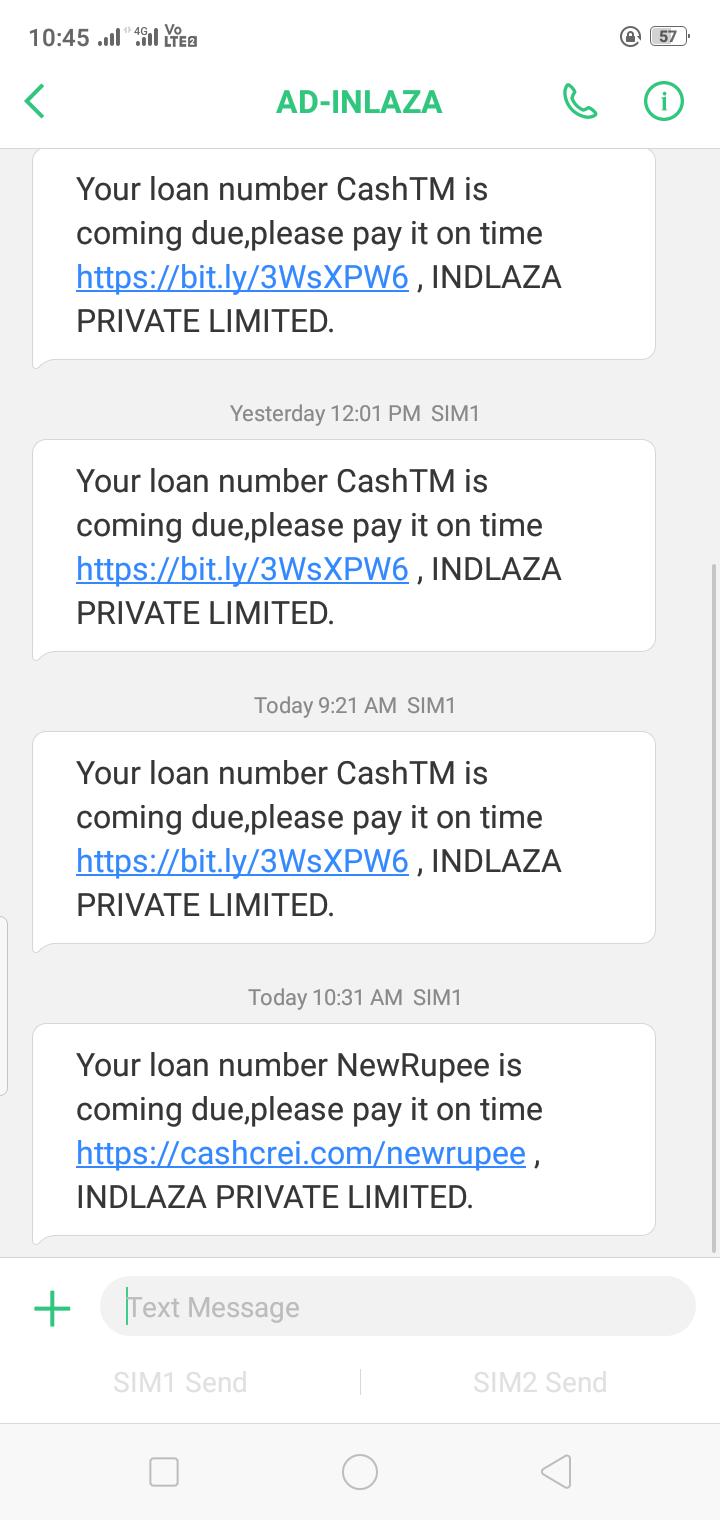This screenshot has height=1520, width=720.
Task: Go to the home screen
Action: coord(360,1472)
